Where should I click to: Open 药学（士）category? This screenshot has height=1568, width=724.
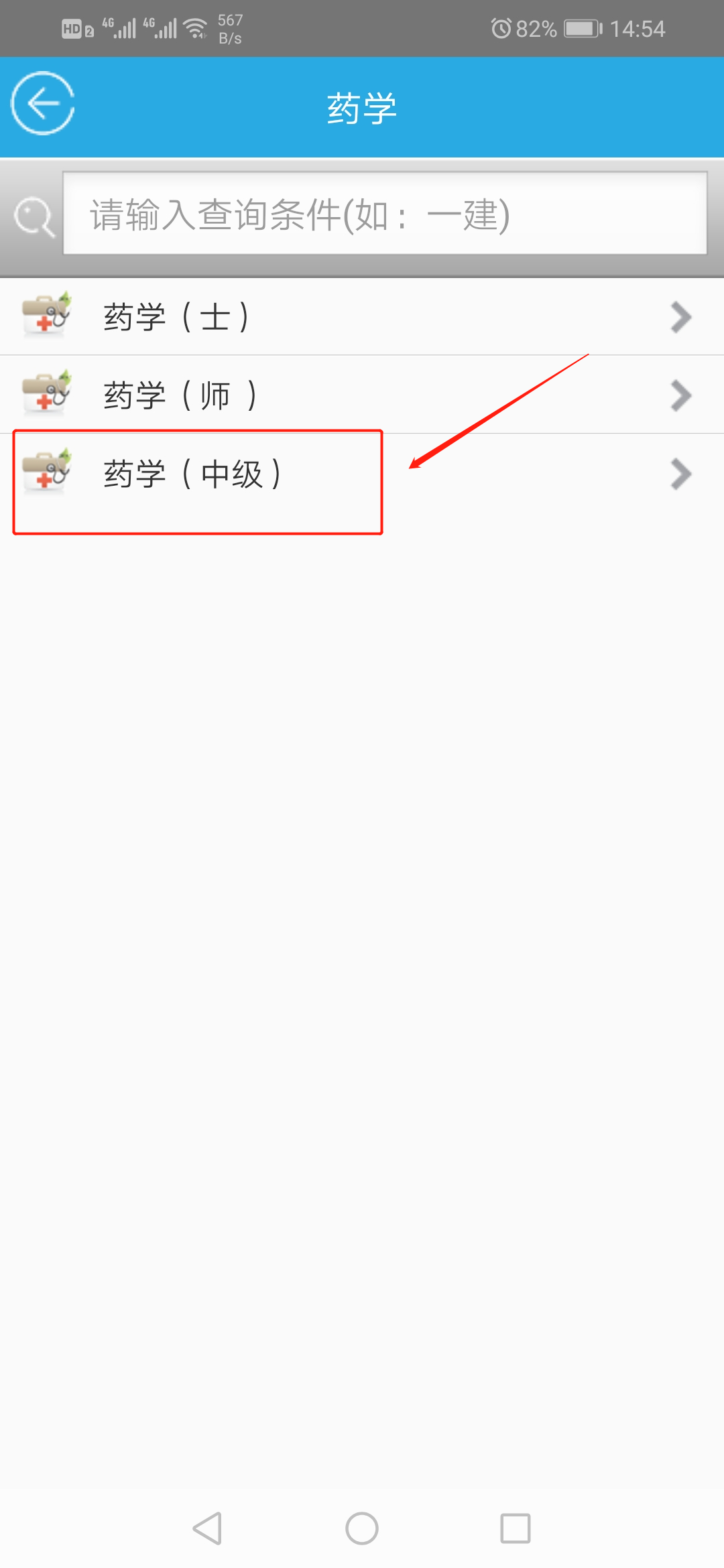pos(362,317)
